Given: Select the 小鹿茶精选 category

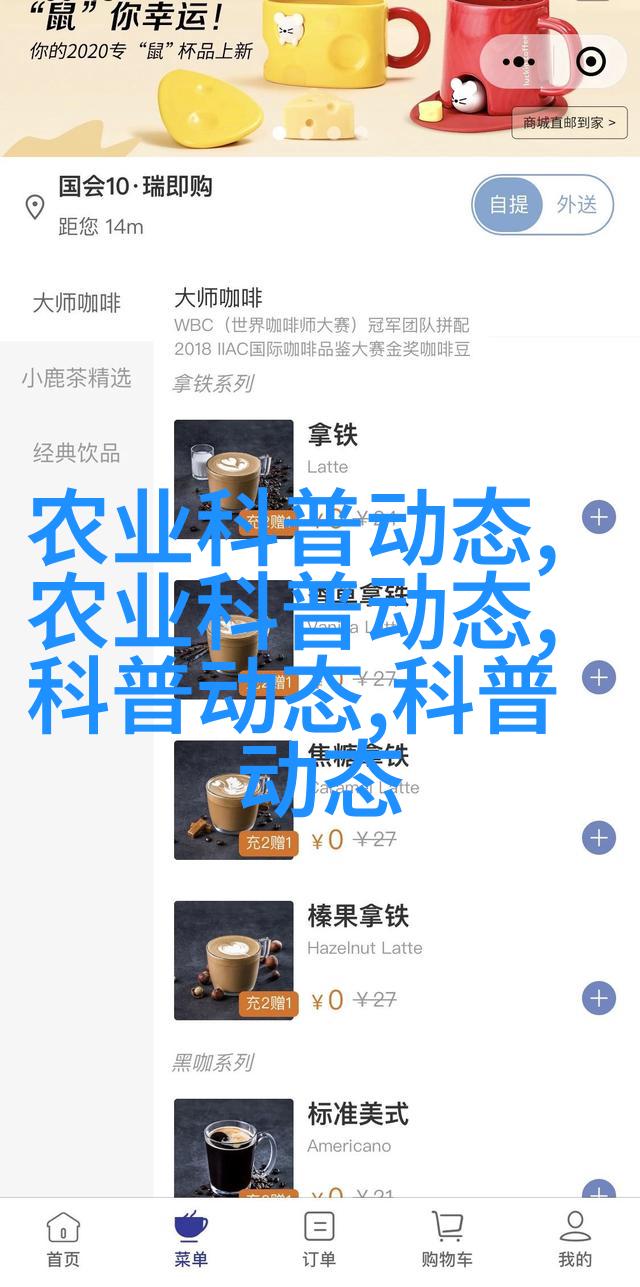Looking at the screenshot, I should click(x=76, y=378).
